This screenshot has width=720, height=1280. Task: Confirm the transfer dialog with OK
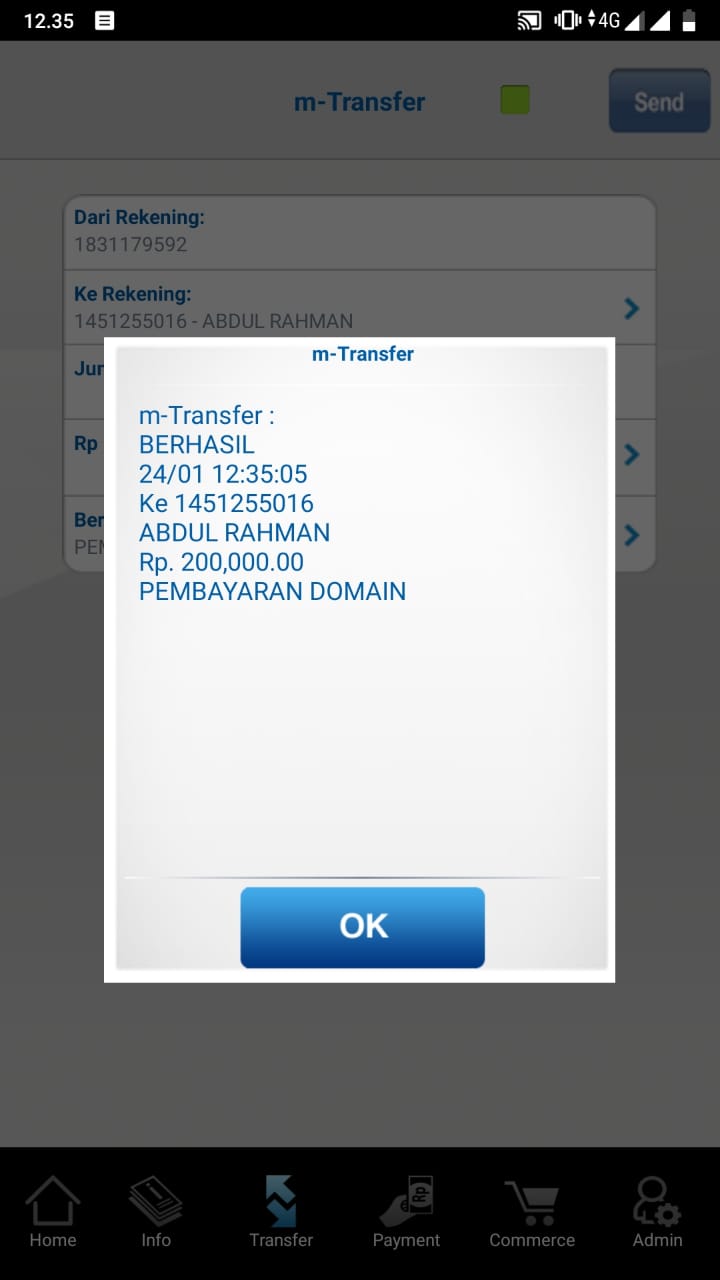362,926
